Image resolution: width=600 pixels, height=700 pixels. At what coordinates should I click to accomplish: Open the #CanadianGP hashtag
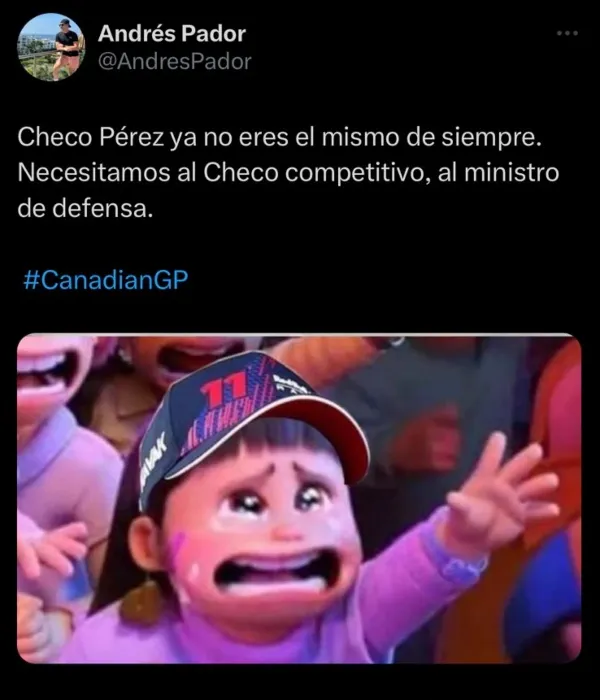(x=105, y=278)
